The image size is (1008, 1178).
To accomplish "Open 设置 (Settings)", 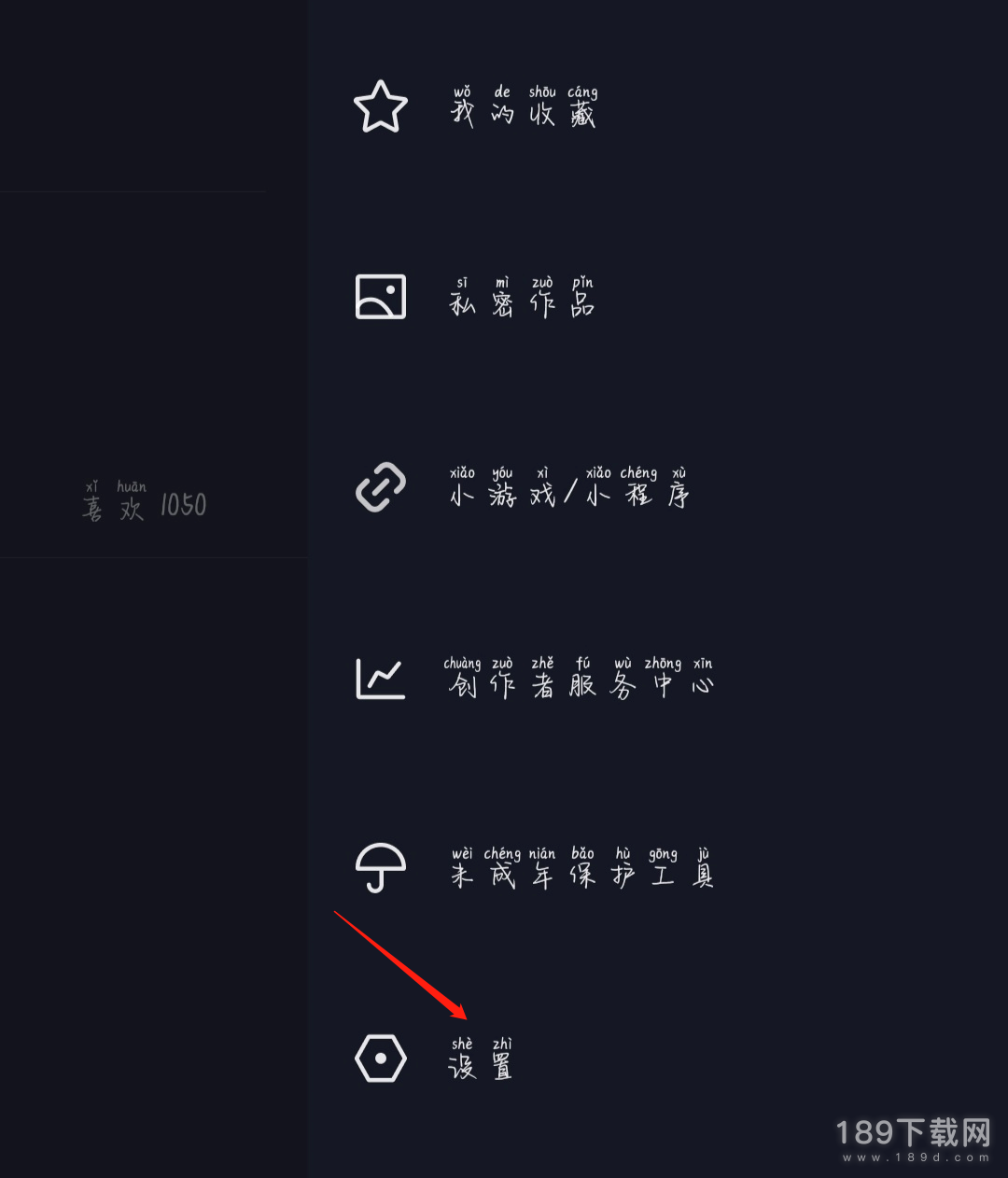I will (x=480, y=1060).
